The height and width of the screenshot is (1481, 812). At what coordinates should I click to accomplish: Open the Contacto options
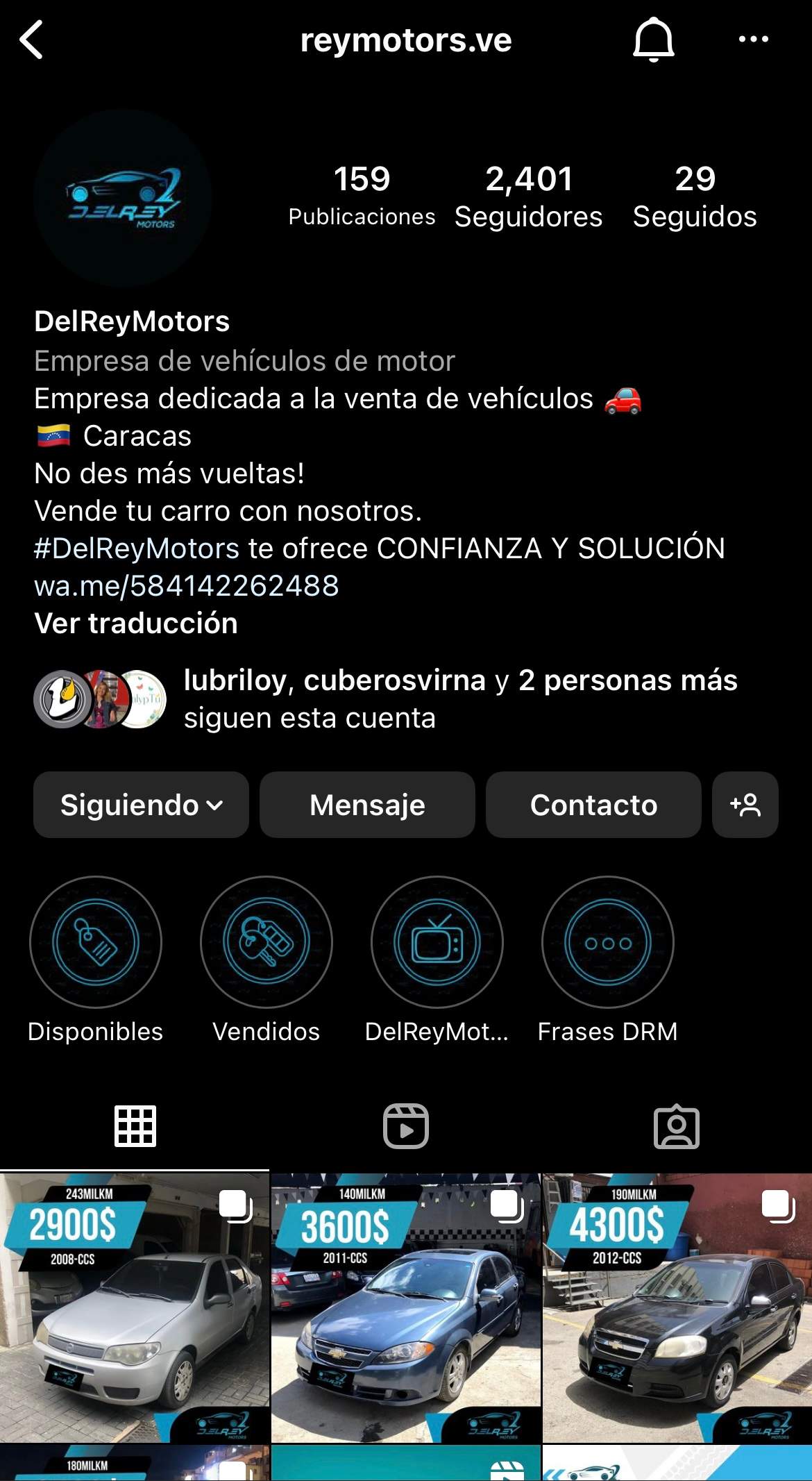coord(593,805)
